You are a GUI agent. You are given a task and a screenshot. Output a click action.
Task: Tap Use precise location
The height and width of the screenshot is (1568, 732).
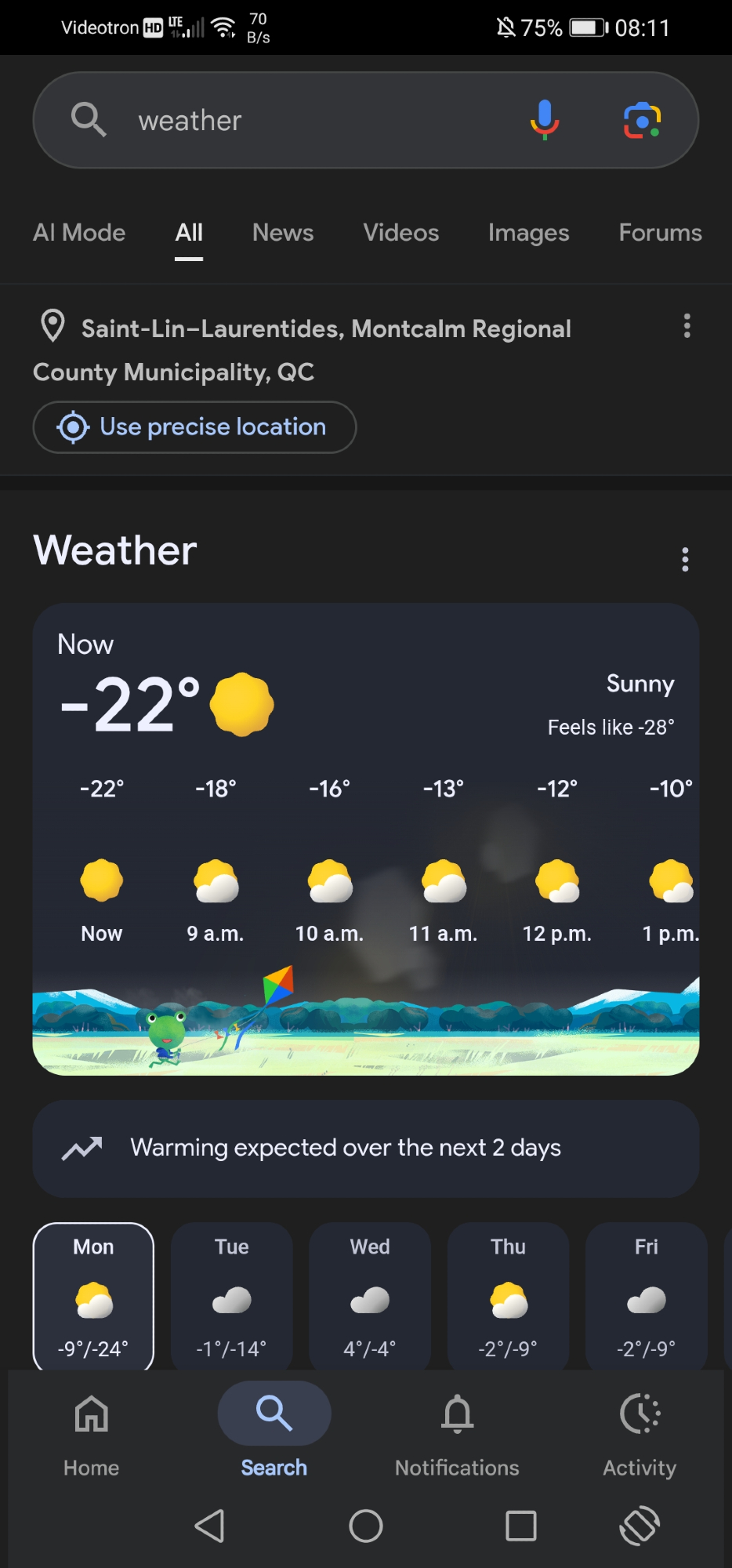[x=194, y=427]
